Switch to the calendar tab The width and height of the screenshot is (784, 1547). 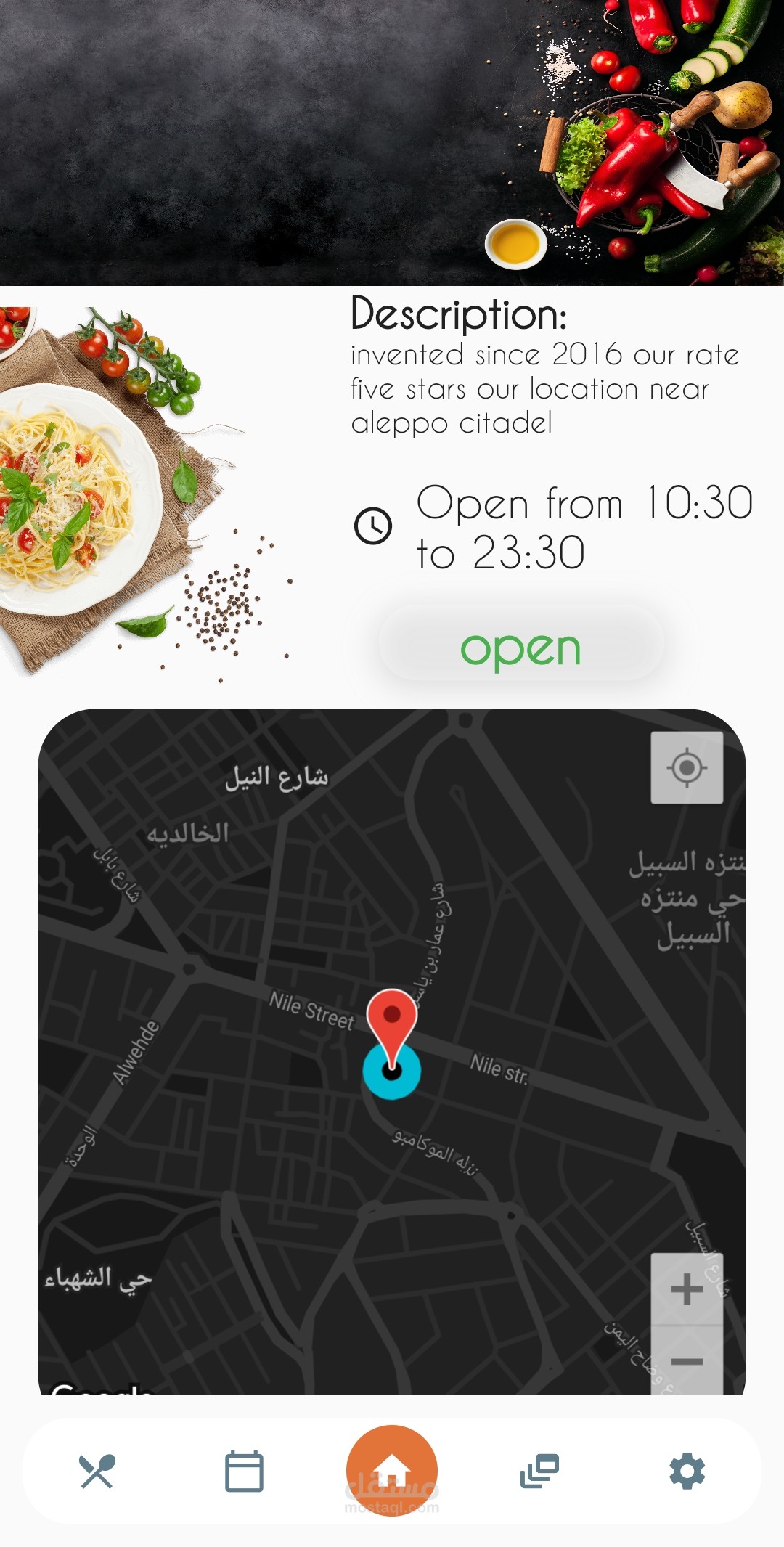pyautogui.click(x=244, y=1472)
